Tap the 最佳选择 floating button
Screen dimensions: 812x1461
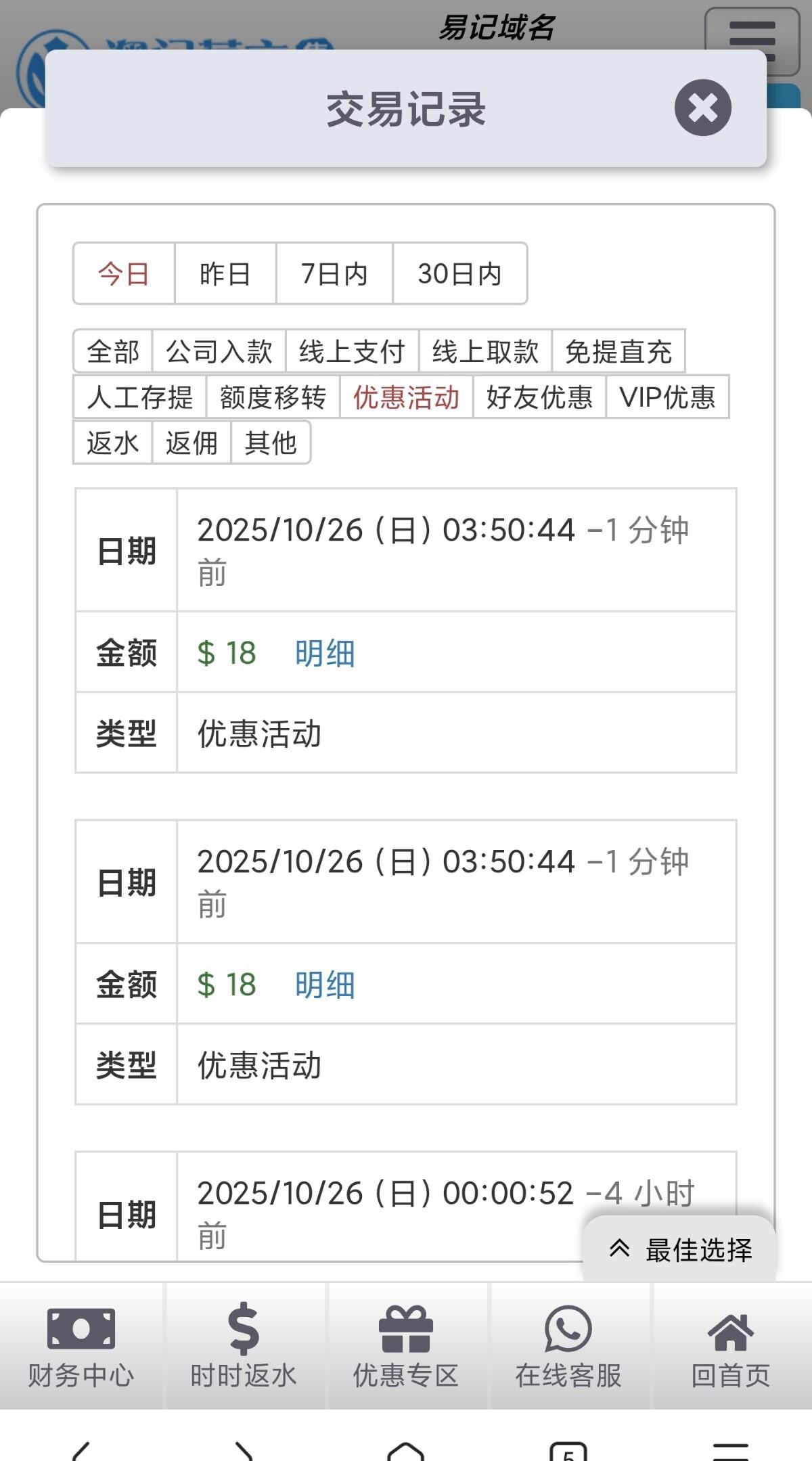pyautogui.click(x=681, y=1250)
